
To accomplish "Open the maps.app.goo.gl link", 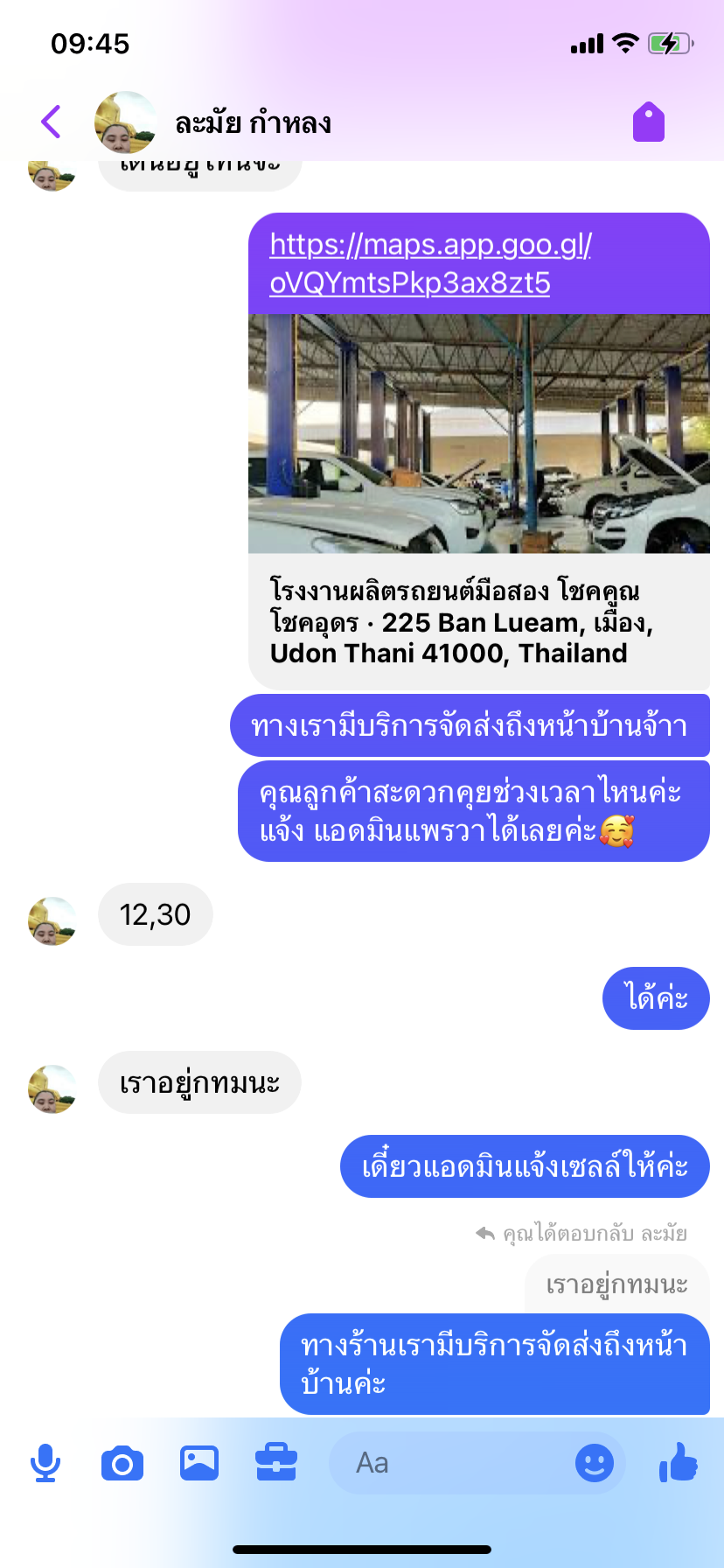I will tap(430, 263).
